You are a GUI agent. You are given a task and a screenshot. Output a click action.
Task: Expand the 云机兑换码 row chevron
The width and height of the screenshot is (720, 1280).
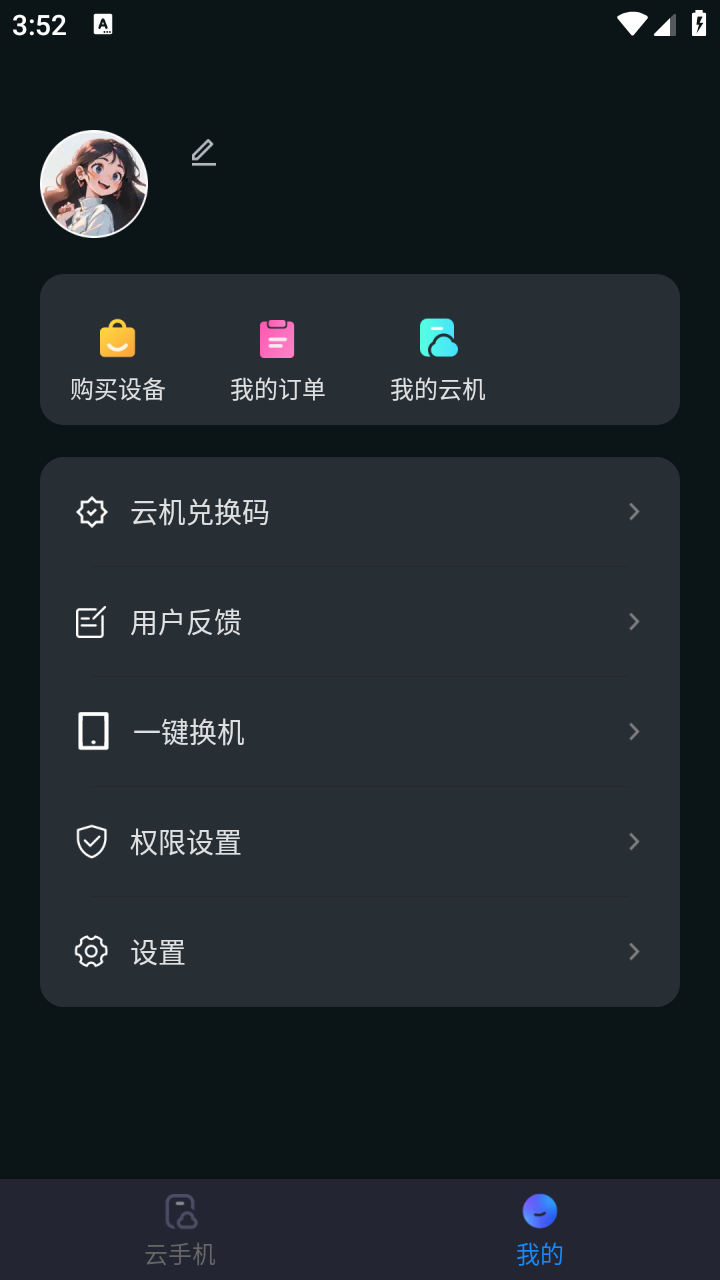click(634, 511)
